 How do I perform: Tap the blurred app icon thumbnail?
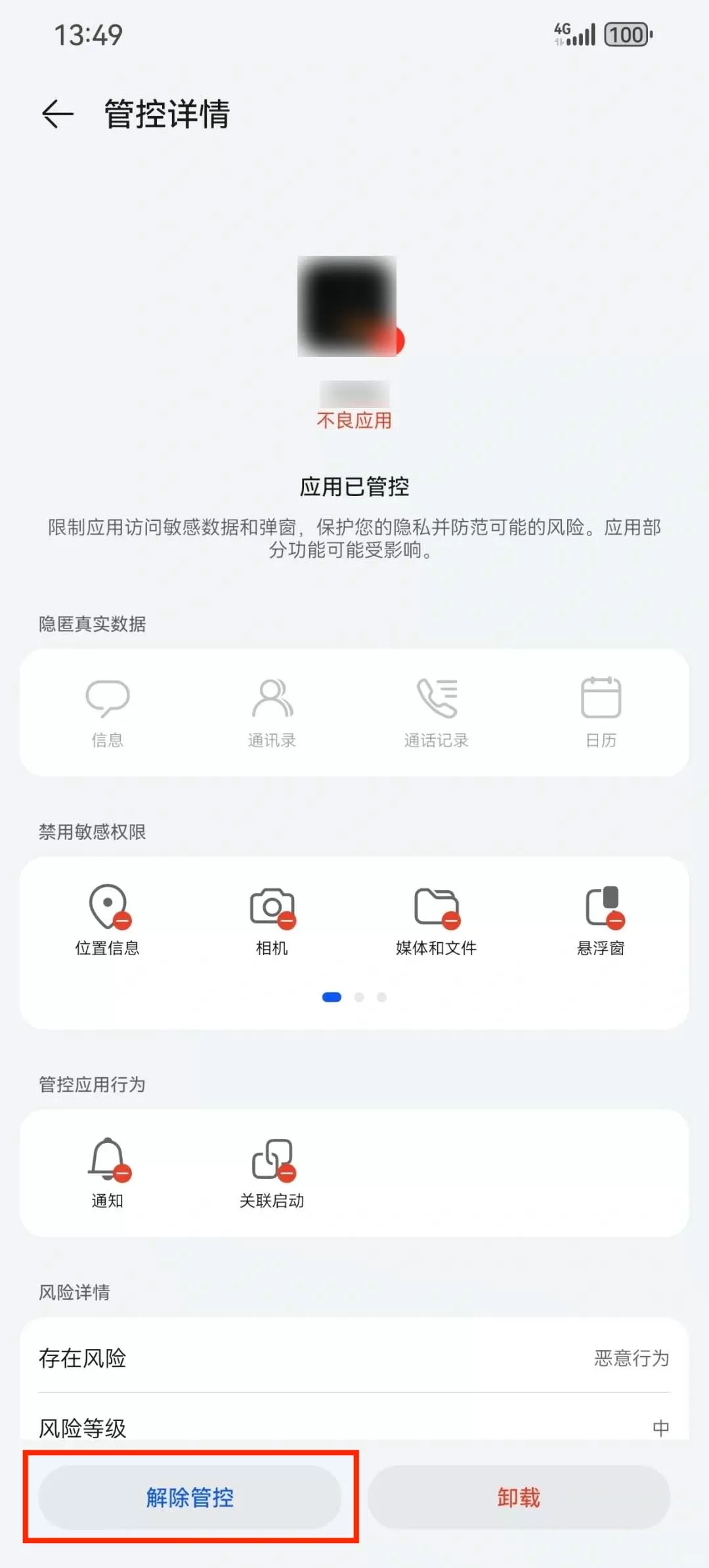[x=347, y=305]
